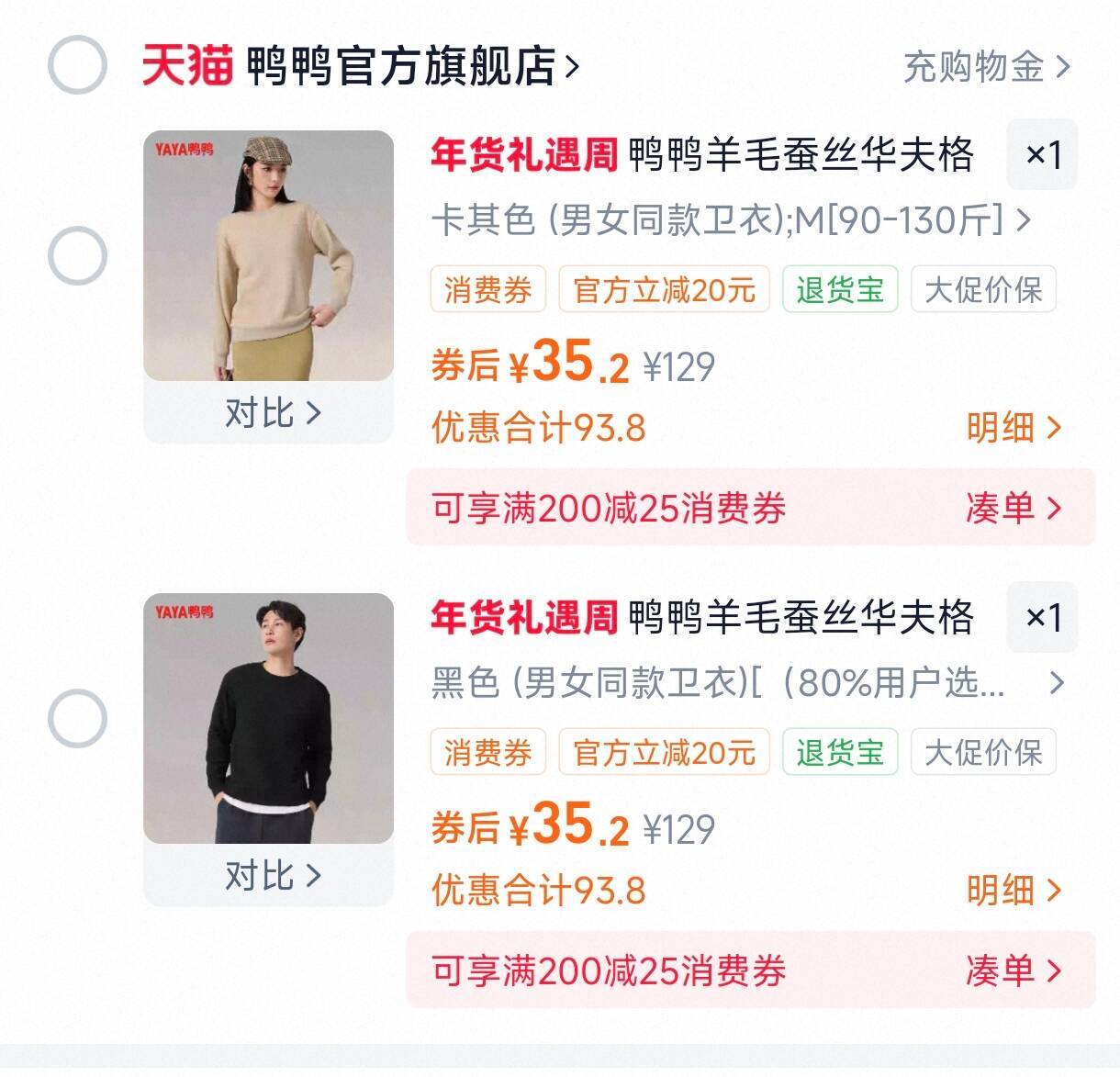The width and height of the screenshot is (1120, 1077).
Task: Tap 凑单 under the 卡其色 sweater
Action: 1014,508
